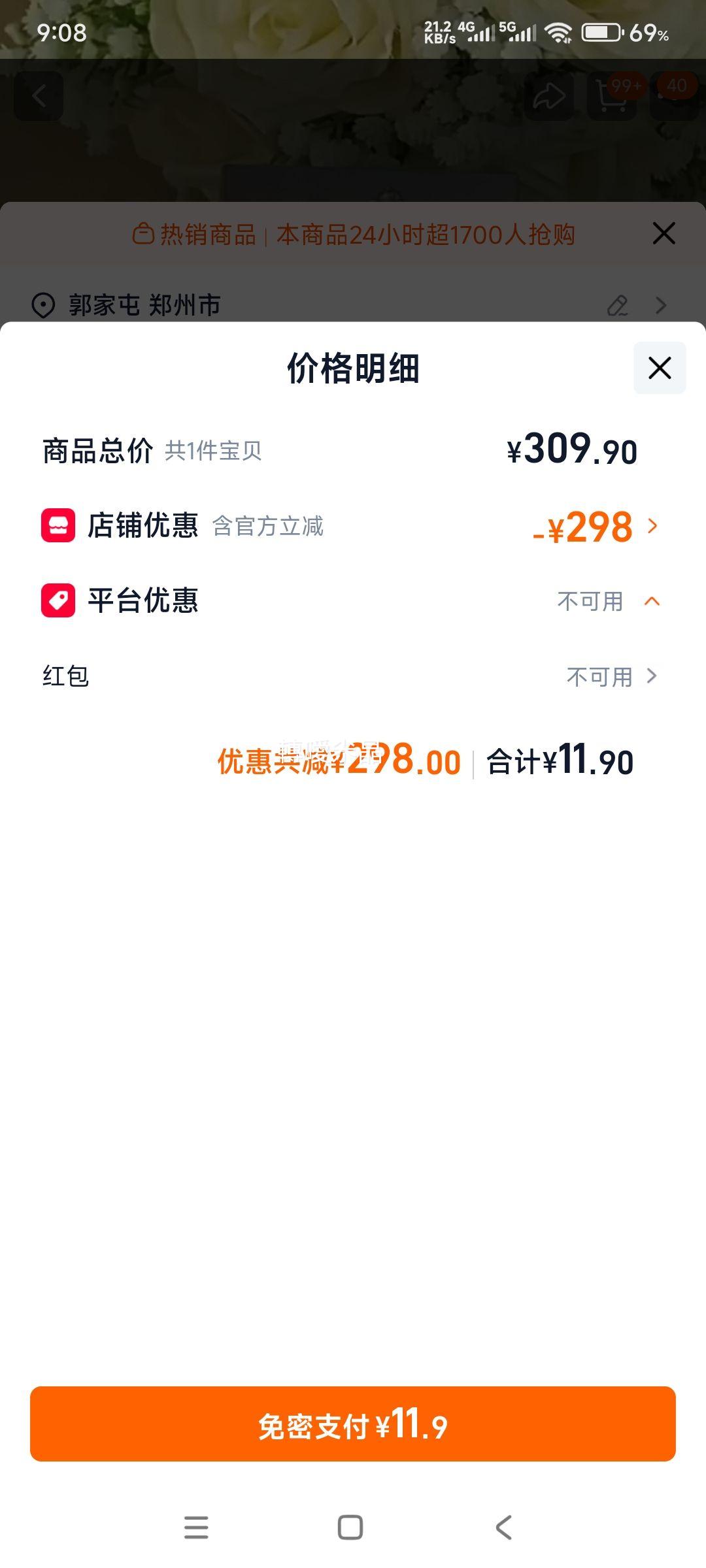Dismiss the 热销商品 banner

(x=664, y=233)
